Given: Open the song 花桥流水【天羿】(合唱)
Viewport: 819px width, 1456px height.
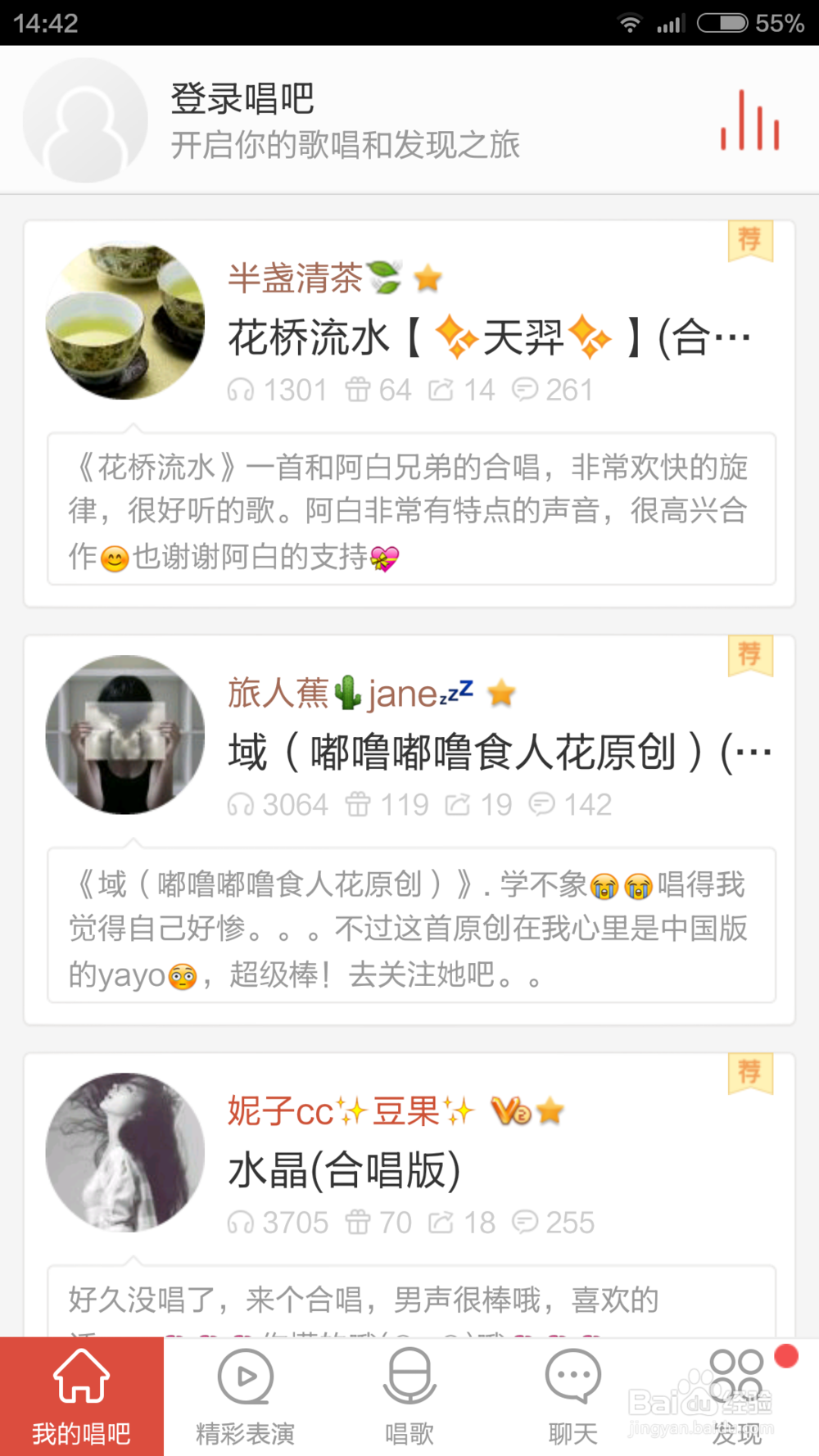Looking at the screenshot, I should coord(487,336).
